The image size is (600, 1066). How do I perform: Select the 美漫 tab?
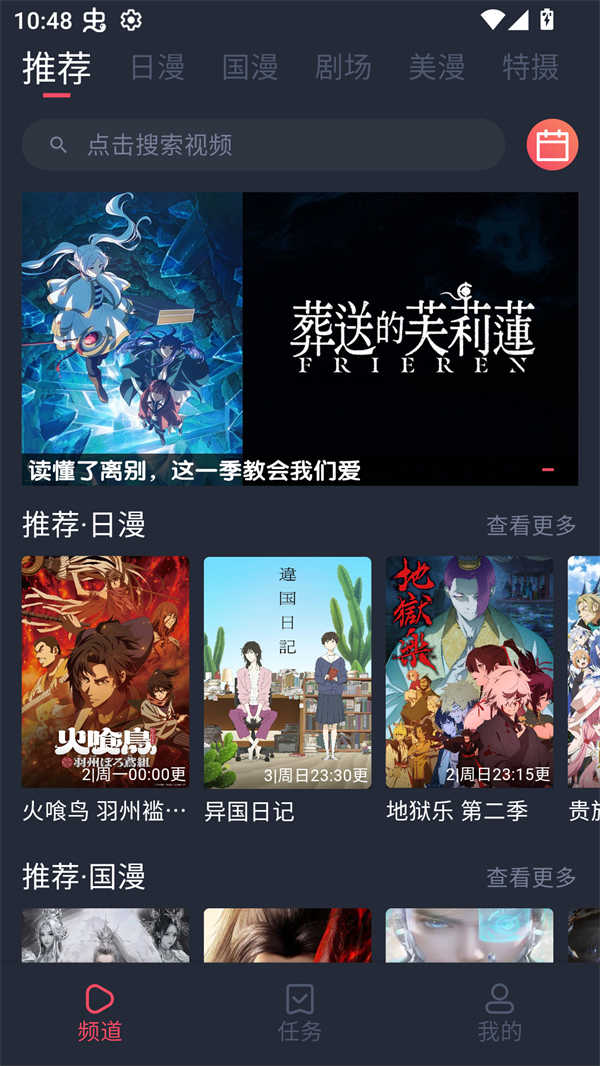coord(437,68)
